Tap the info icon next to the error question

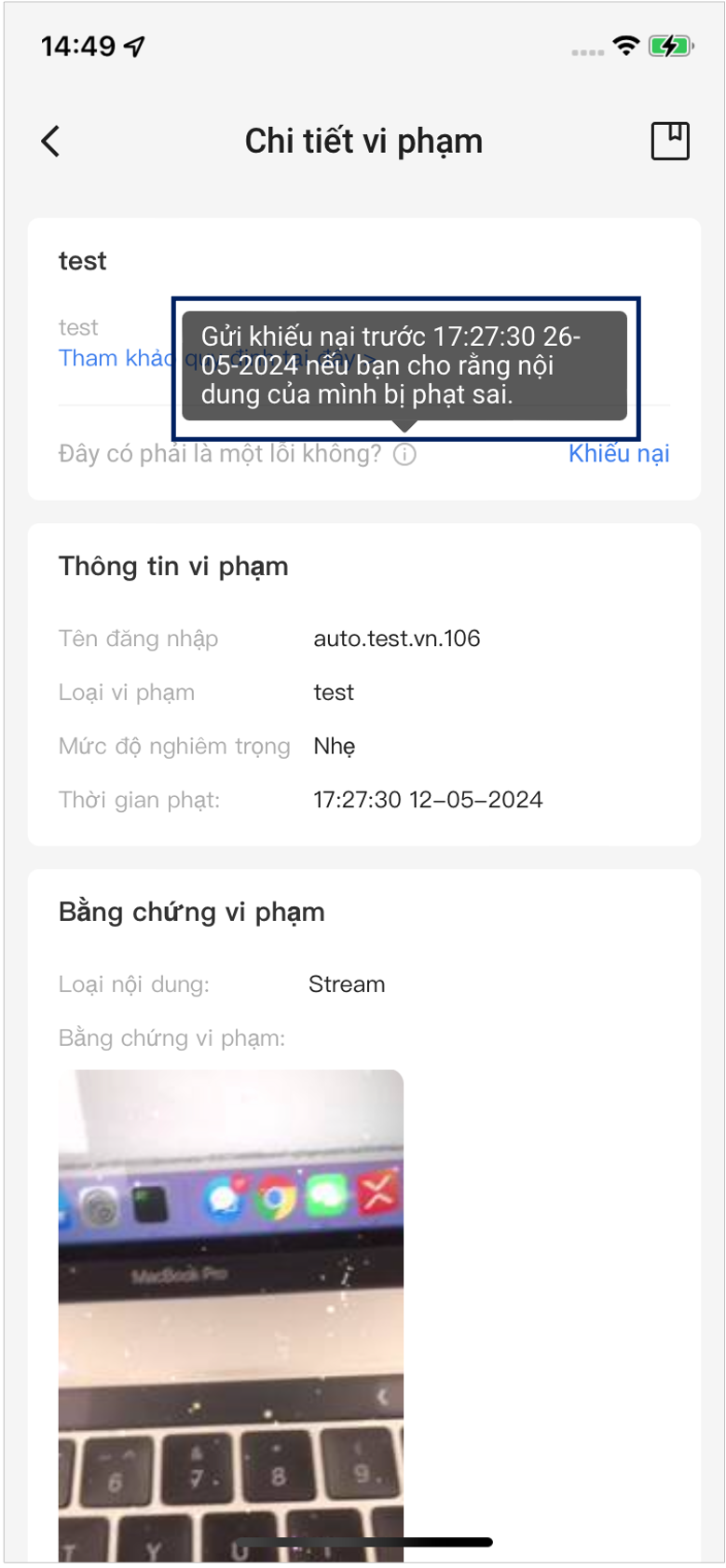pos(404,453)
